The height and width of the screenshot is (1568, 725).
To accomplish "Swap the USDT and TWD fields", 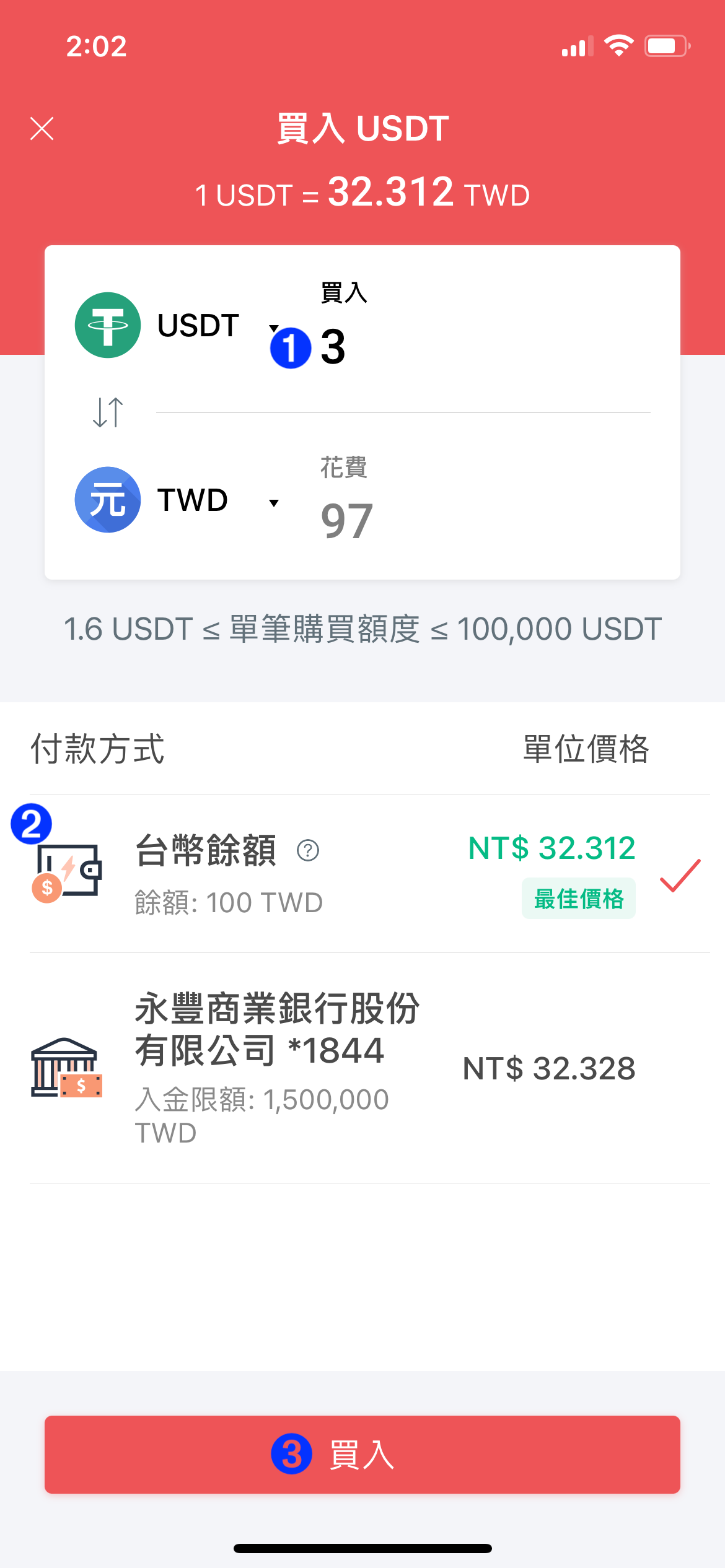I will (108, 412).
